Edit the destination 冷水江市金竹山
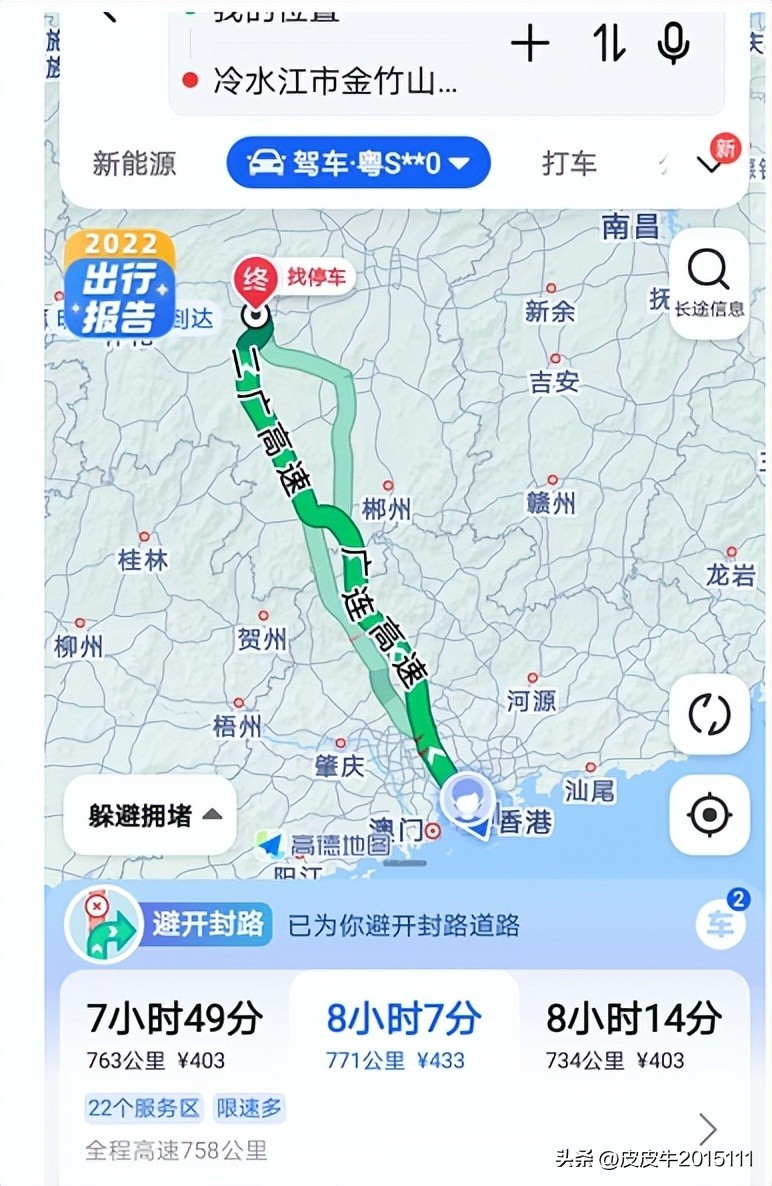Screen dimensions: 772x1186 pyautogui.click(x=335, y=82)
